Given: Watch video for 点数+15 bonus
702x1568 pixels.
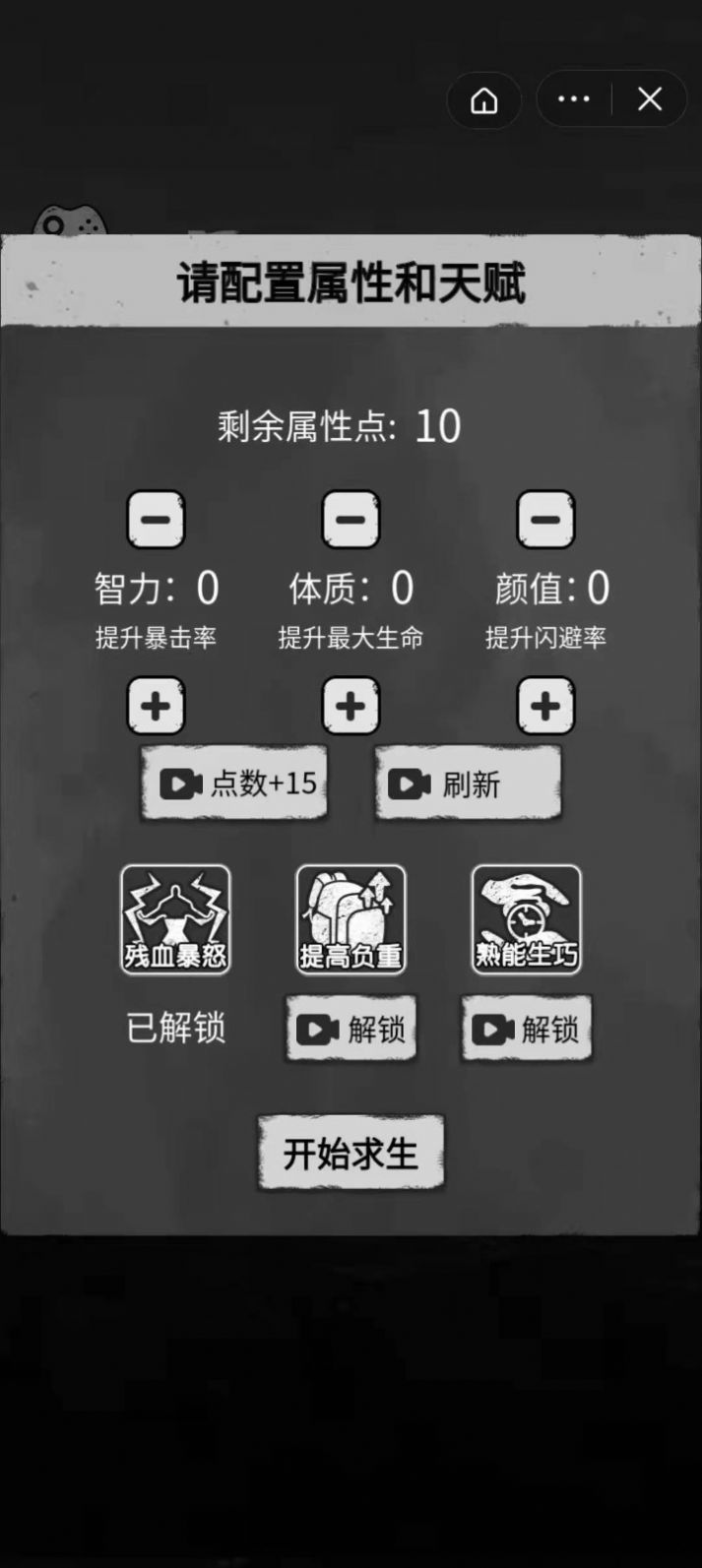Looking at the screenshot, I should coord(234,784).
